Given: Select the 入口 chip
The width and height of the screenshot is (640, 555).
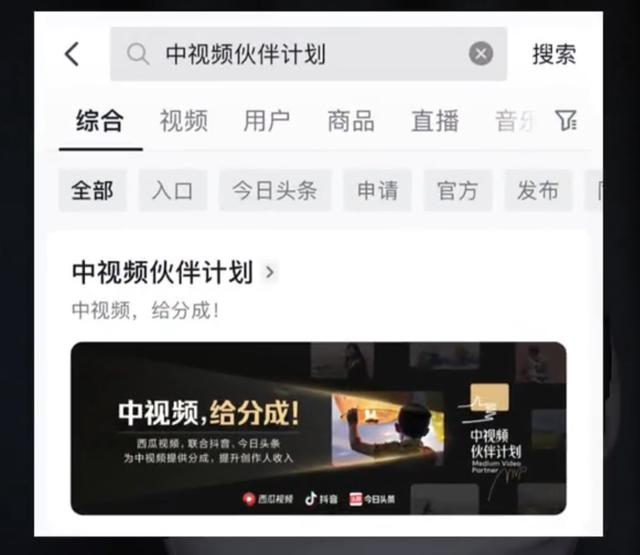Looking at the screenshot, I should pyautogui.click(x=172, y=191).
